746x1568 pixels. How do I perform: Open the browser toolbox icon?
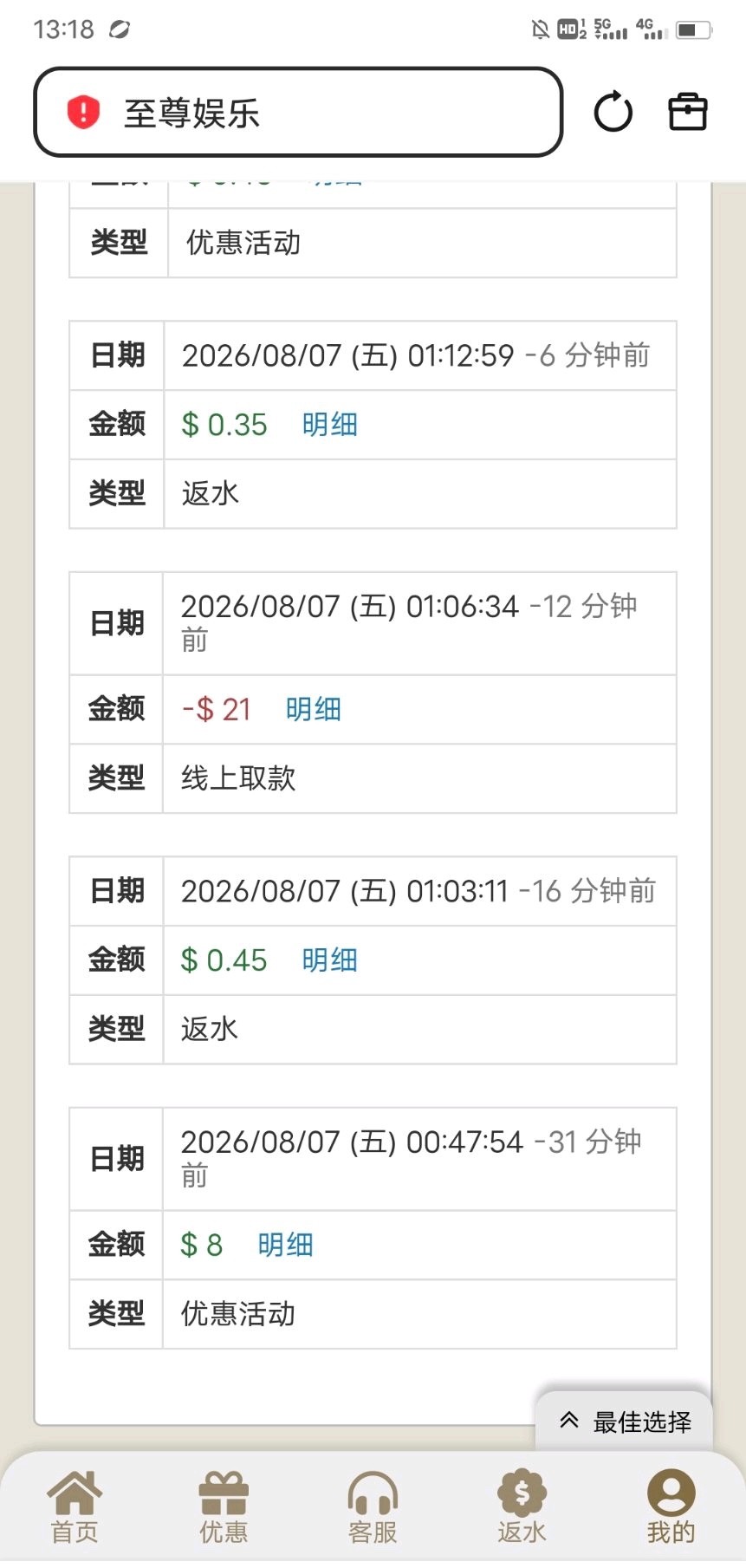pos(688,112)
